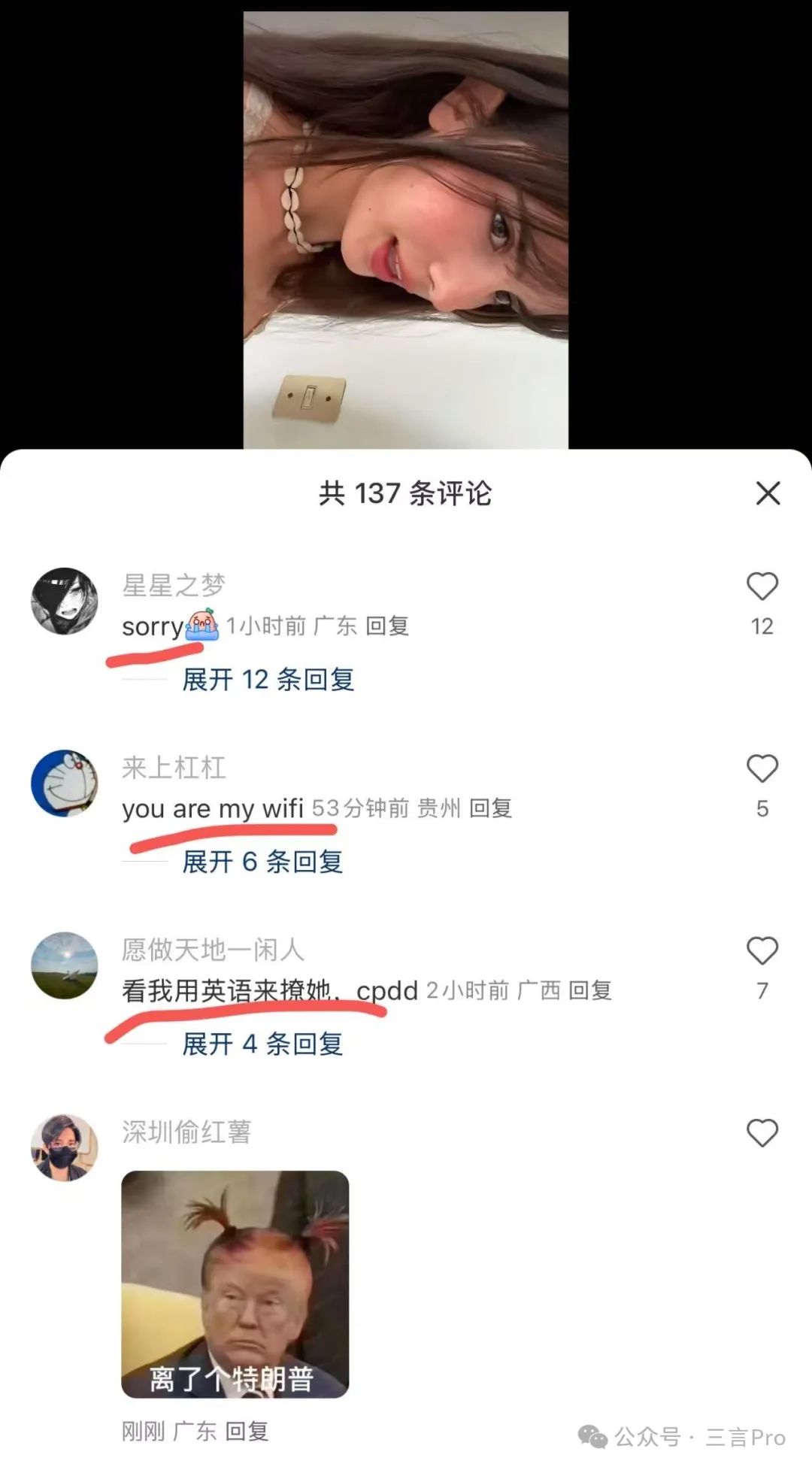Image resolution: width=812 pixels, height=1470 pixels.
Task: Like the "you are my wifi" comment
Action: [762, 769]
